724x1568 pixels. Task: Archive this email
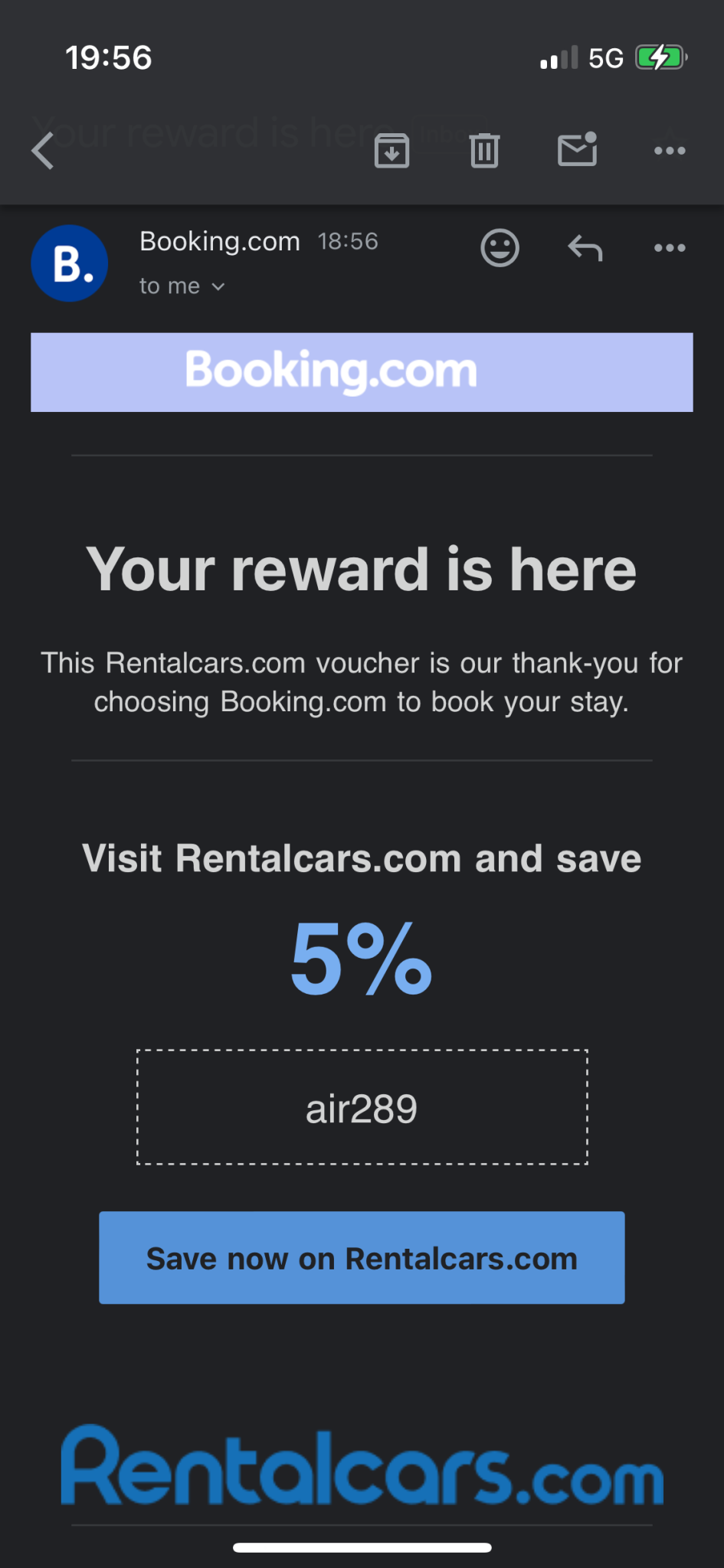(x=391, y=150)
